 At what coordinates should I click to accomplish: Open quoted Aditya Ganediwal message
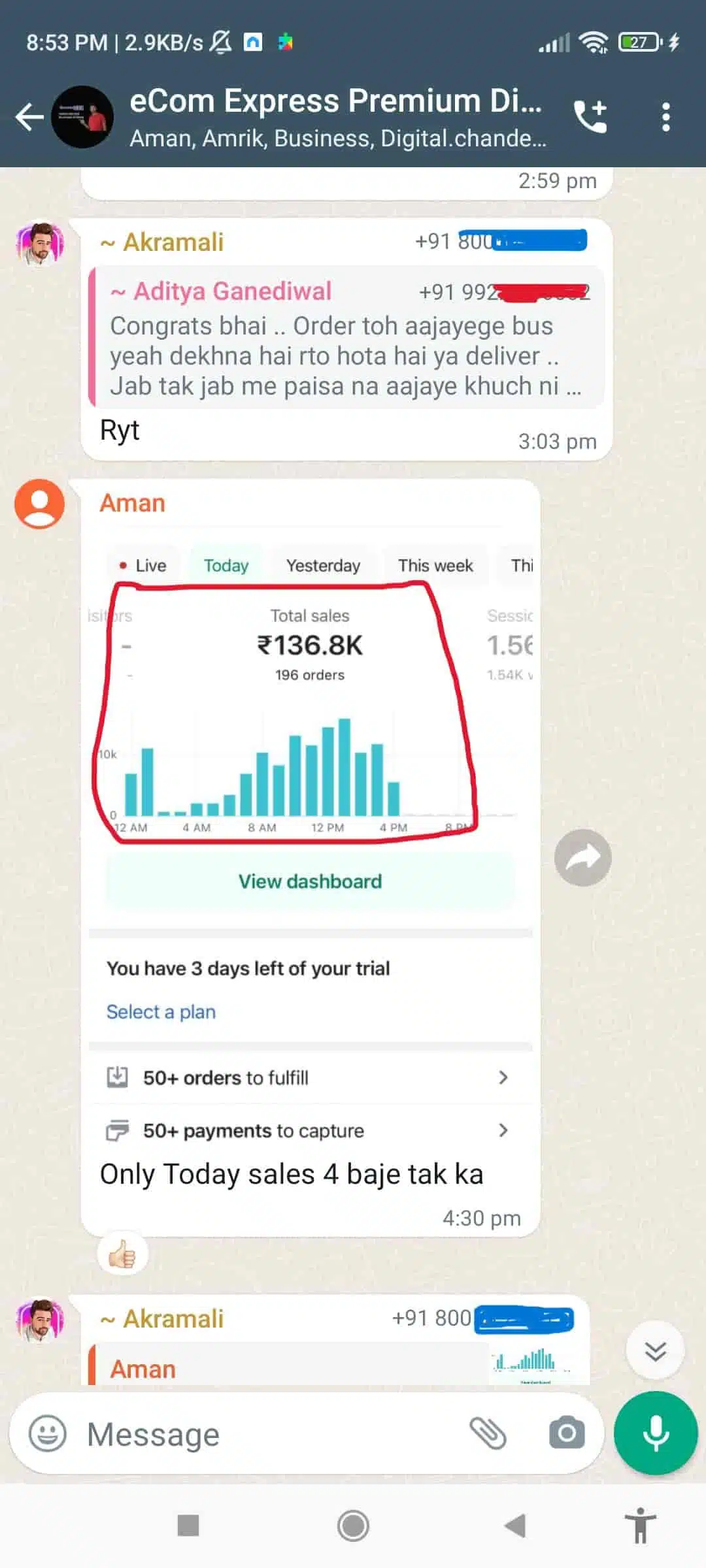(346, 338)
